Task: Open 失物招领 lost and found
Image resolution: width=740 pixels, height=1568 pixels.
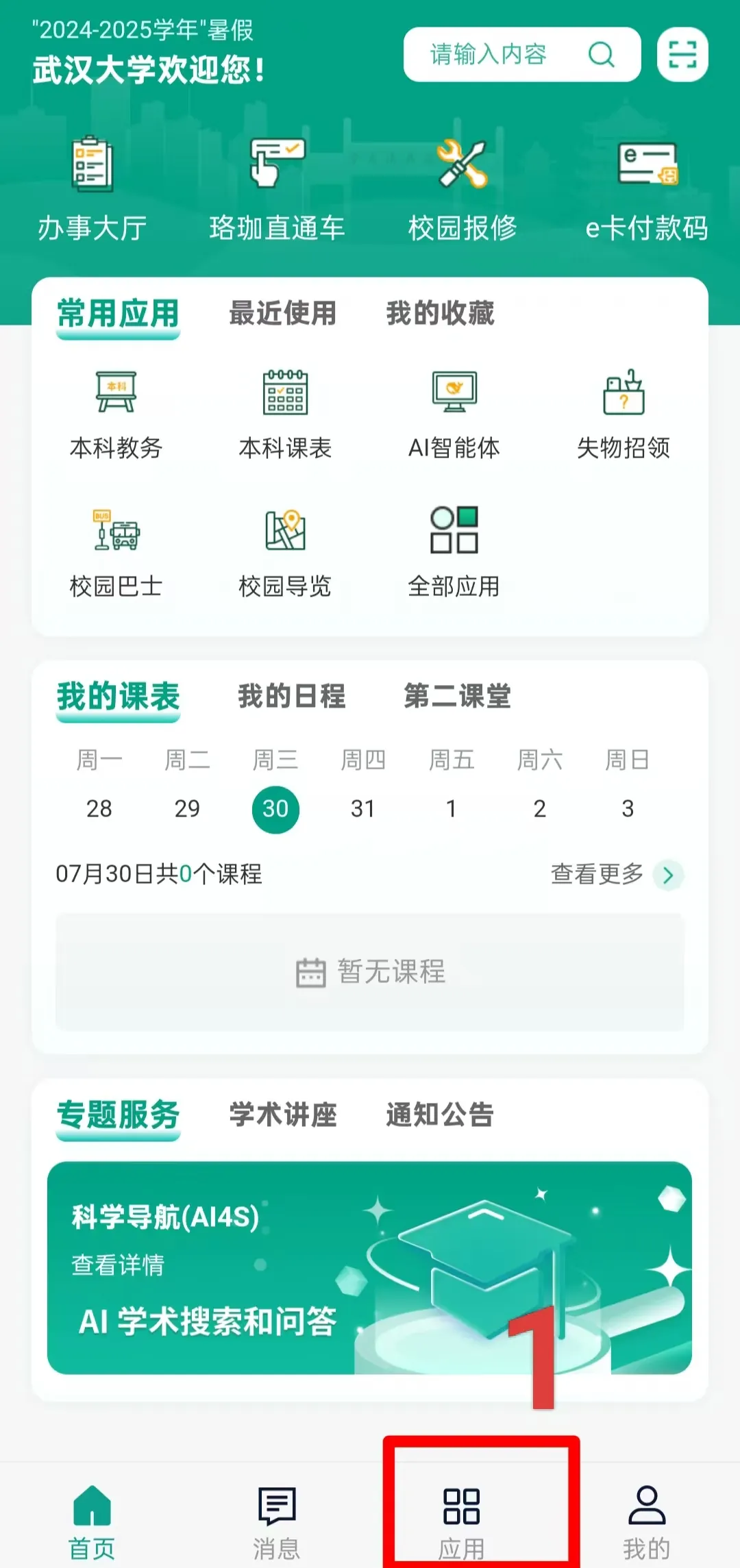Action: pos(624,411)
